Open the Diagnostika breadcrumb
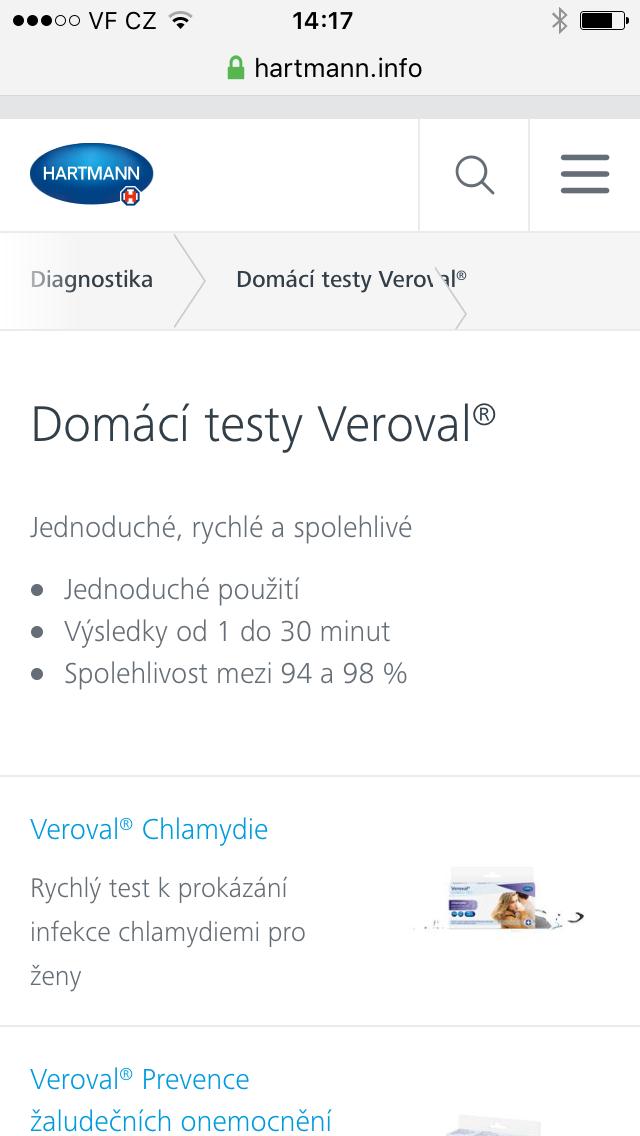This screenshot has width=640, height=1136. tap(92, 280)
